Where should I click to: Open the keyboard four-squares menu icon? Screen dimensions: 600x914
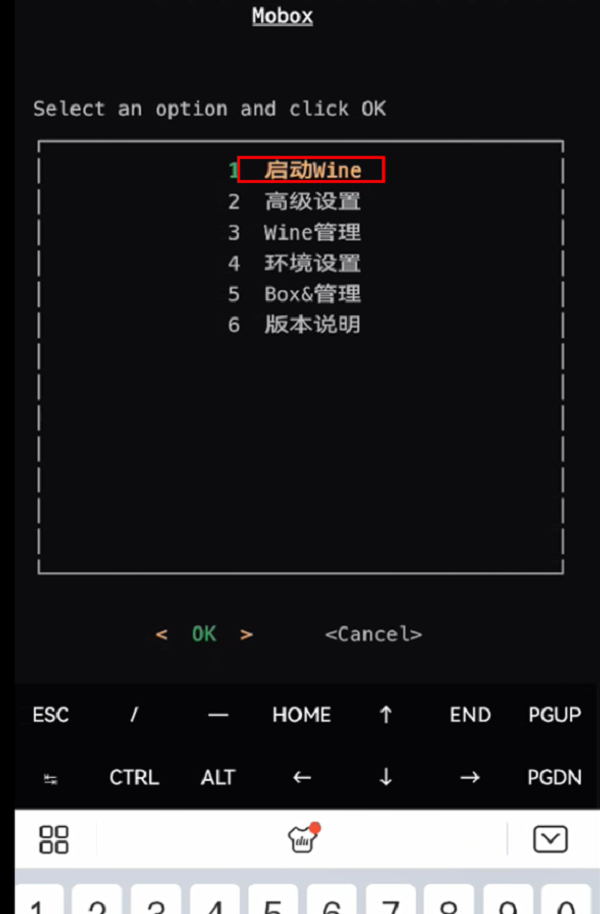tap(54, 839)
